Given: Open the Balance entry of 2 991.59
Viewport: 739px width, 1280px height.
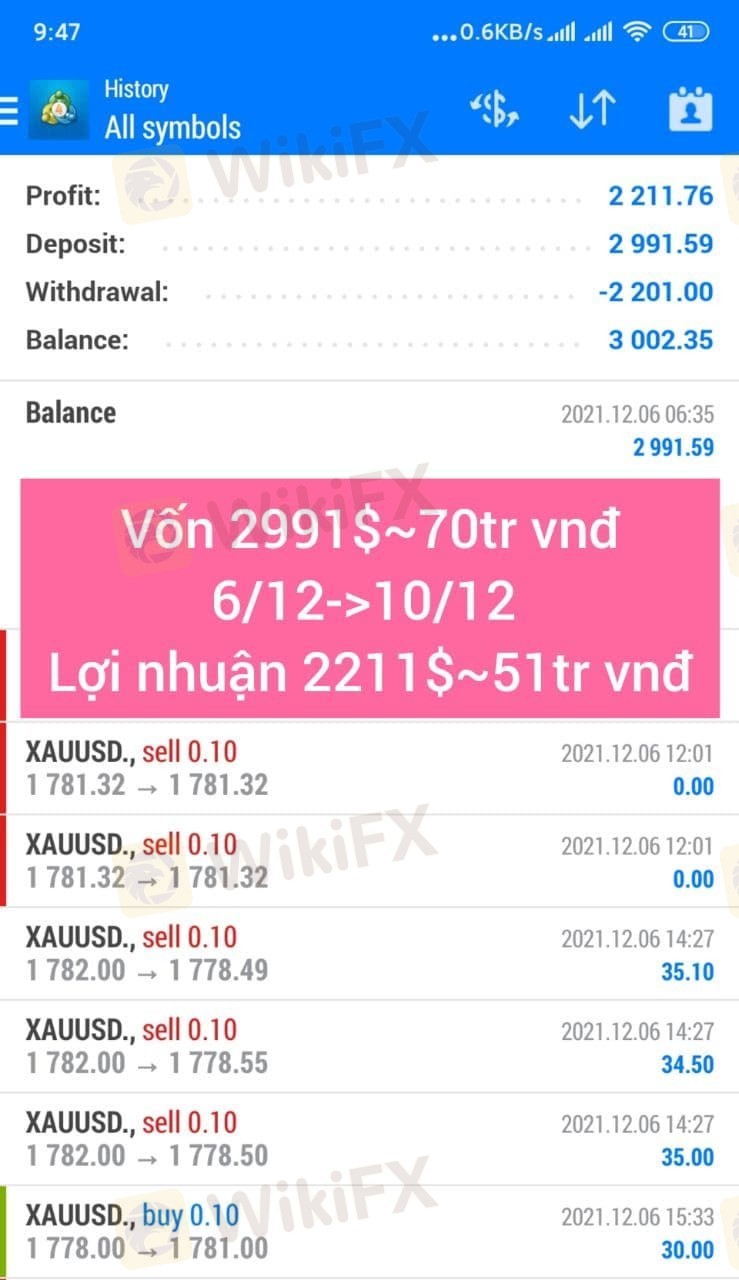Looking at the screenshot, I should coord(369,429).
